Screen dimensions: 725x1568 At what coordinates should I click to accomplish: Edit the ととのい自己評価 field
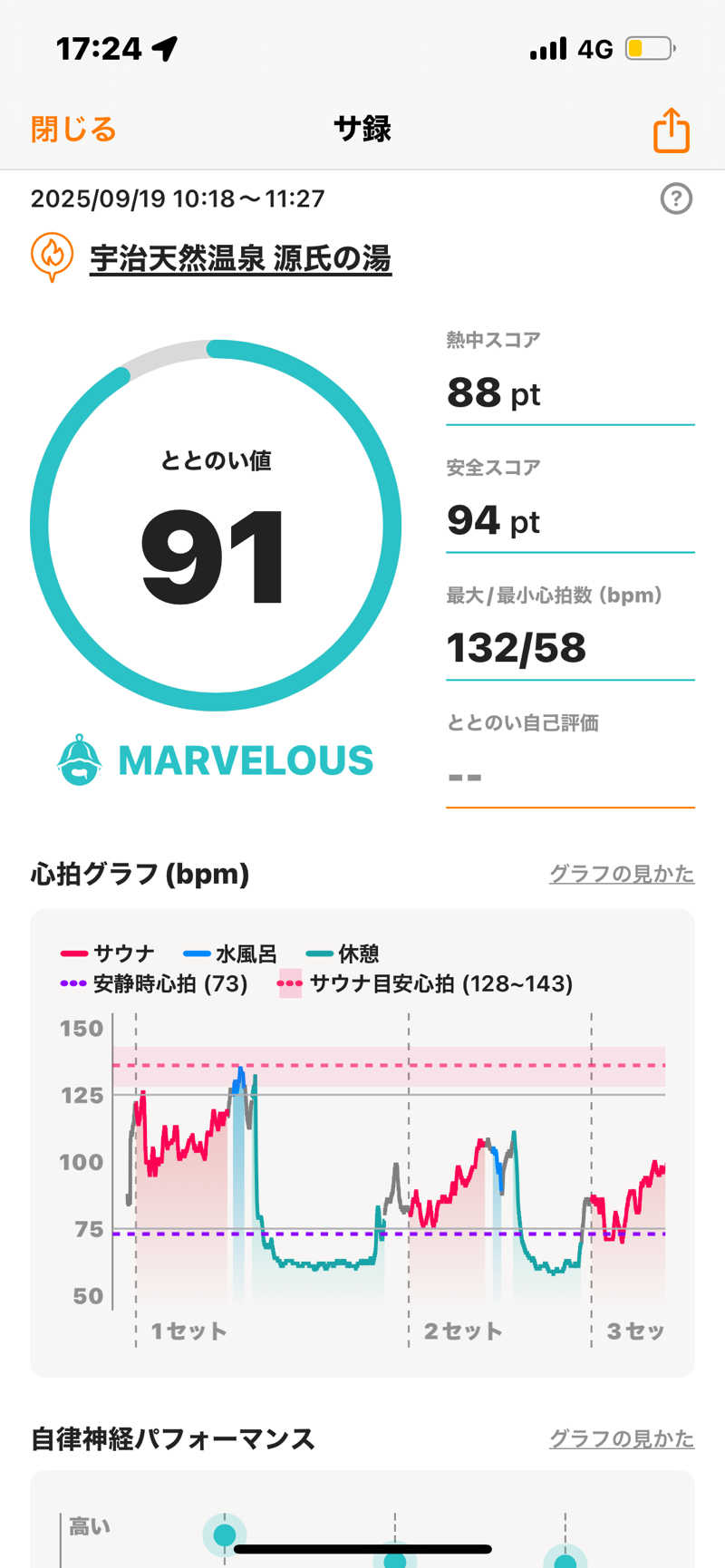pos(570,760)
